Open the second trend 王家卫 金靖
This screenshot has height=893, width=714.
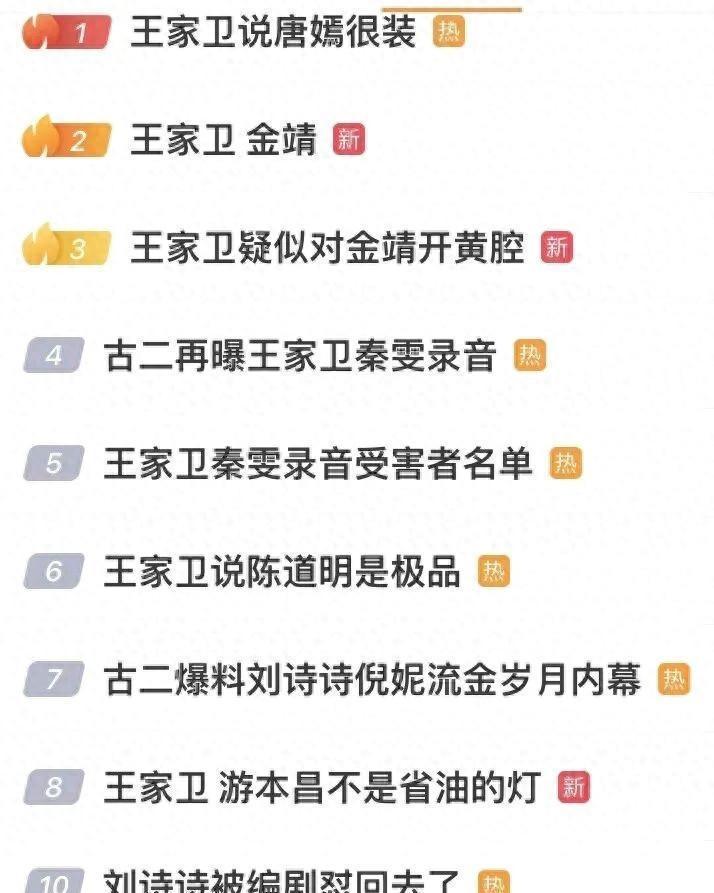point(223,140)
